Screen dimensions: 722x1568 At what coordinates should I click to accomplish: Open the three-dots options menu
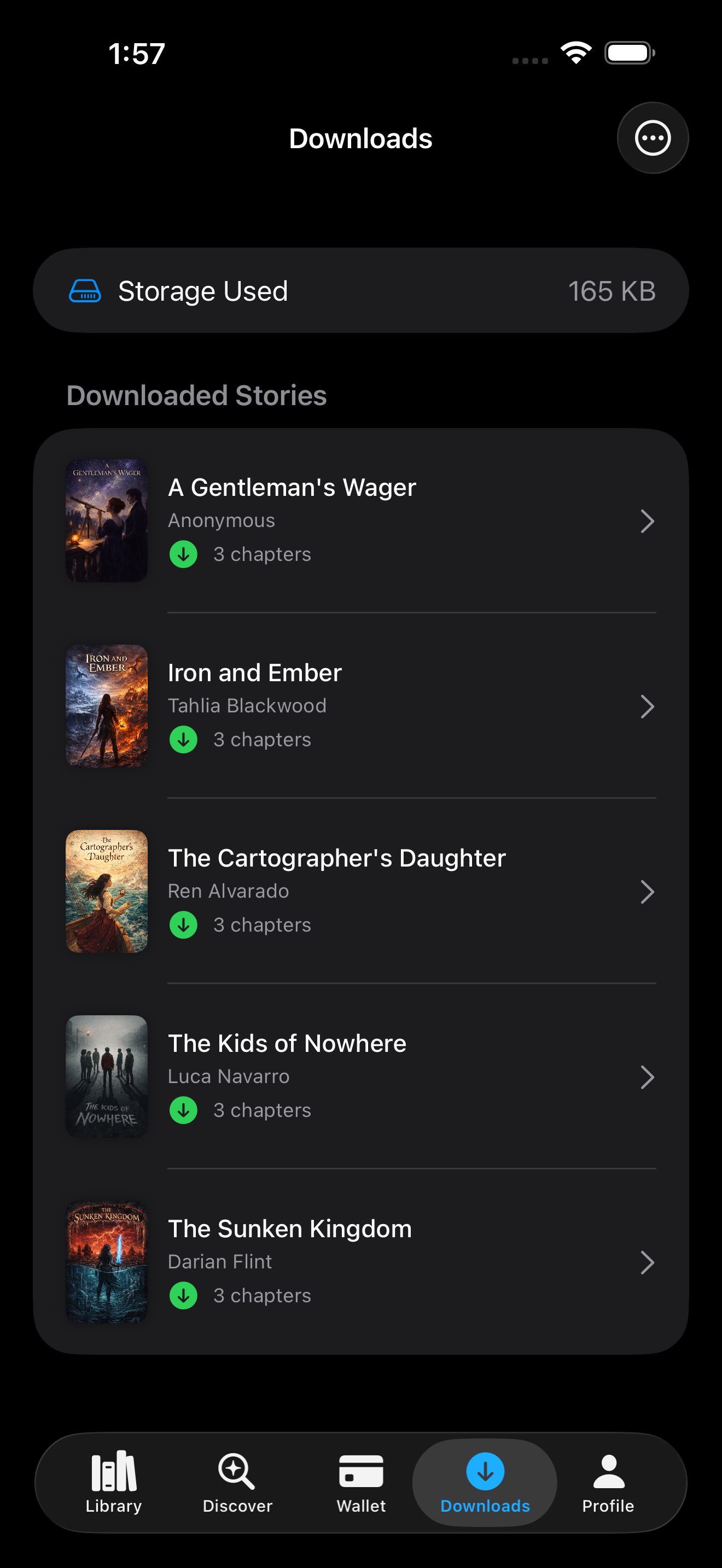pyautogui.click(x=653, y=138)
